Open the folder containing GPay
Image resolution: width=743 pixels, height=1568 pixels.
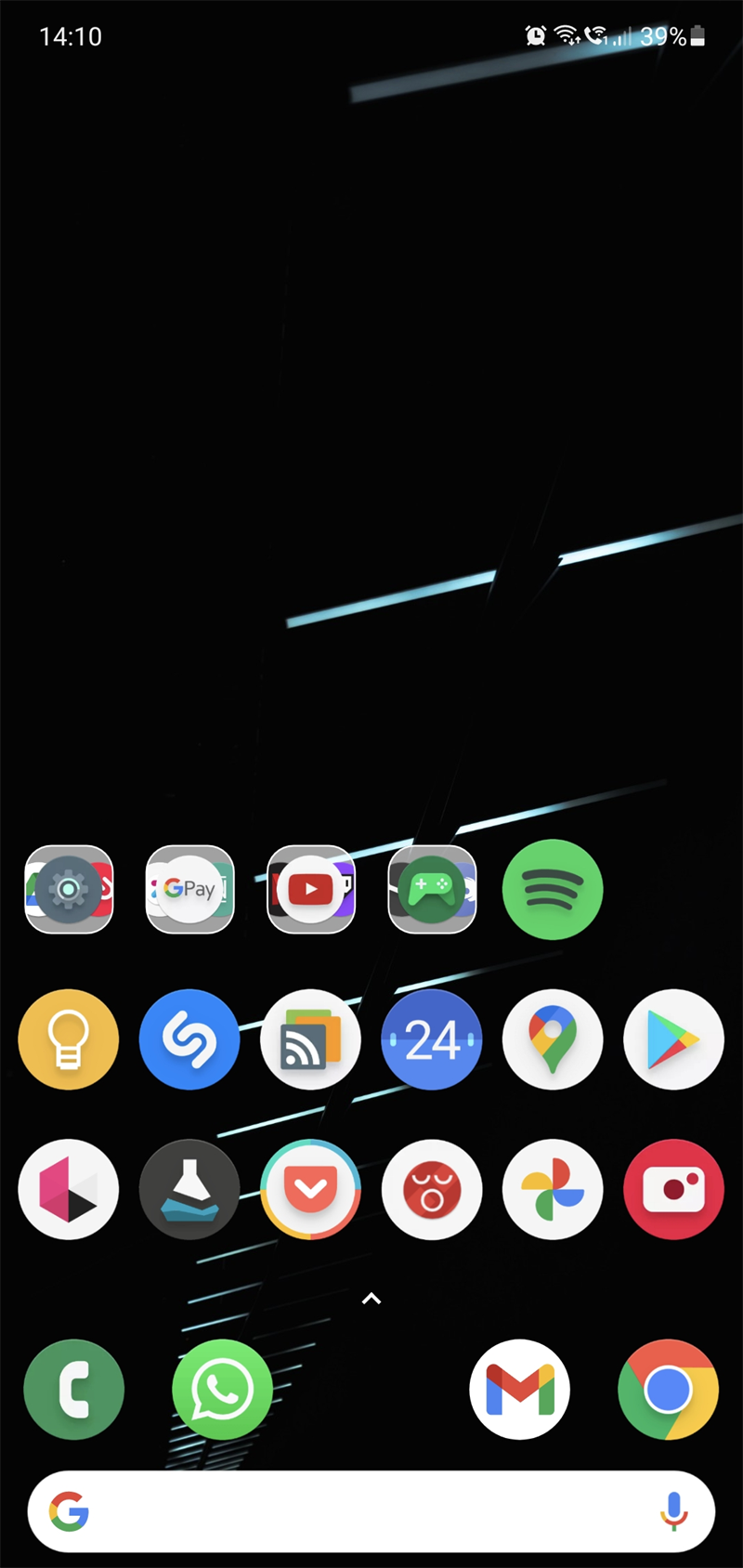pos(189,890)
